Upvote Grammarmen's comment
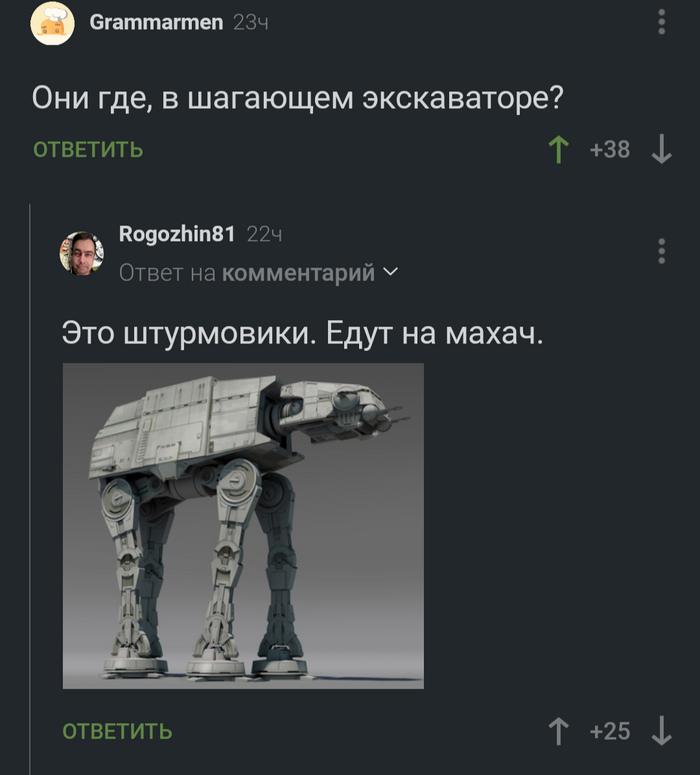The image size is (700, 775). [559, 150]
